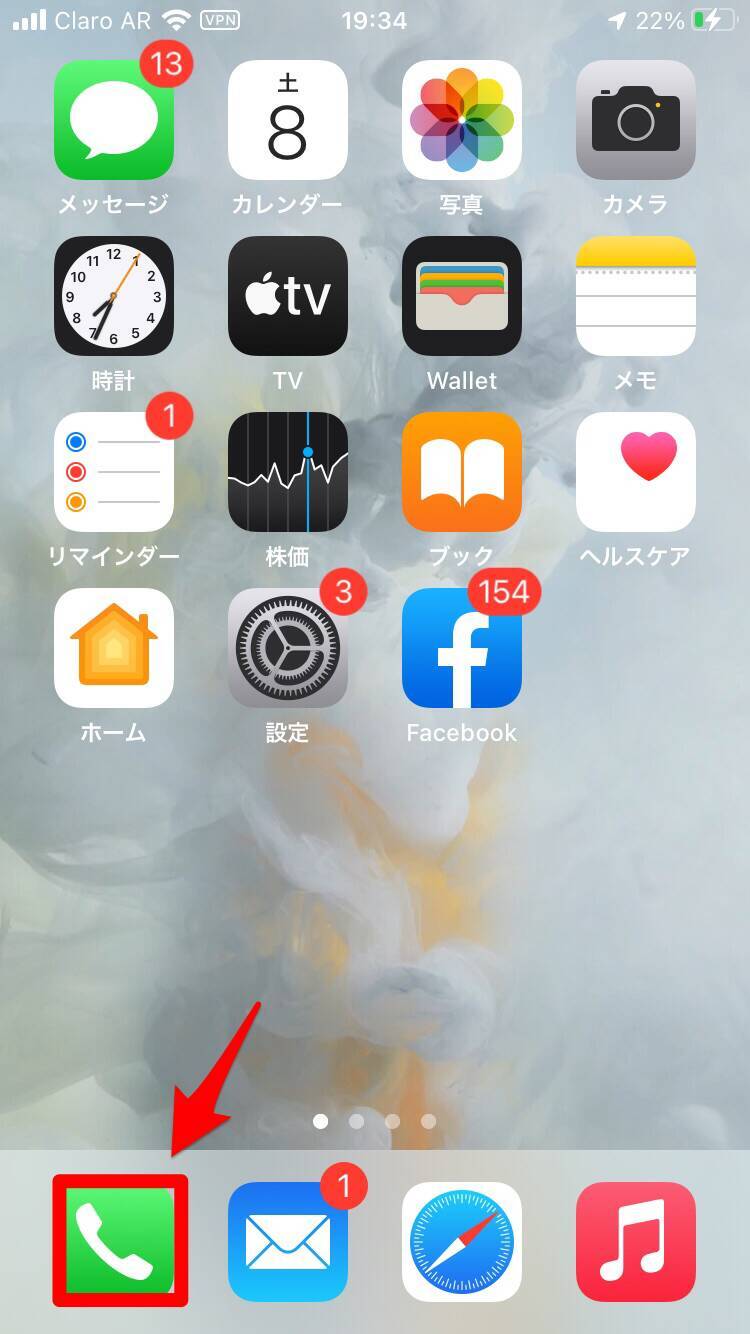Launch the Stocks app (株価)
The height and width of the screenshot is (1334, 750).
click(x=287, y=472)
